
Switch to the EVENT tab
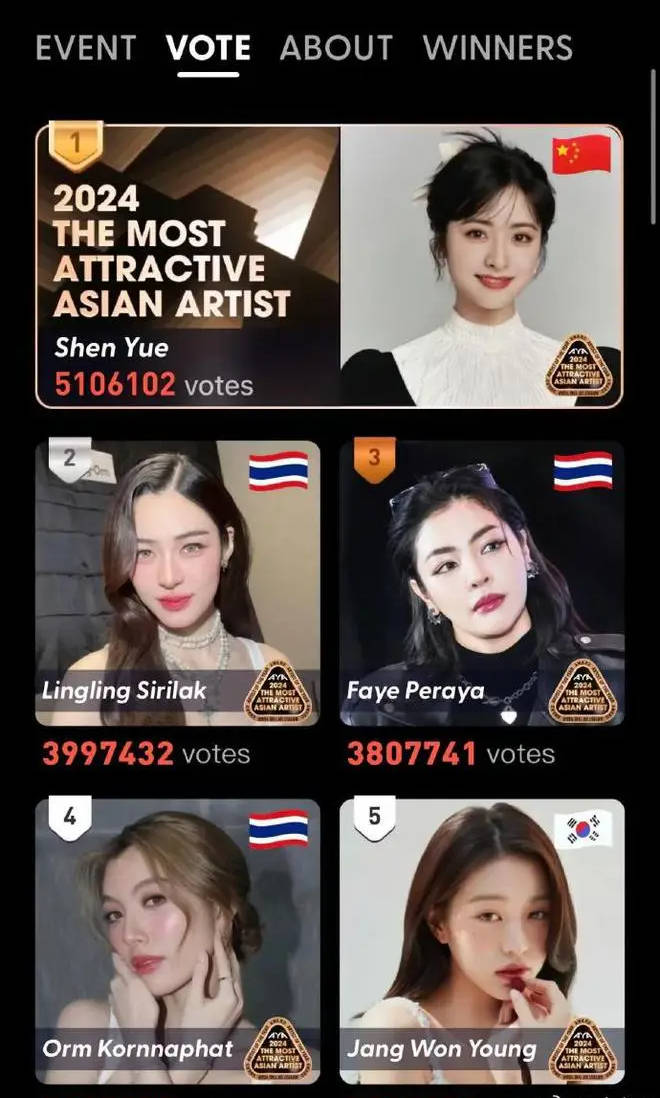click(x=85, y=48)
